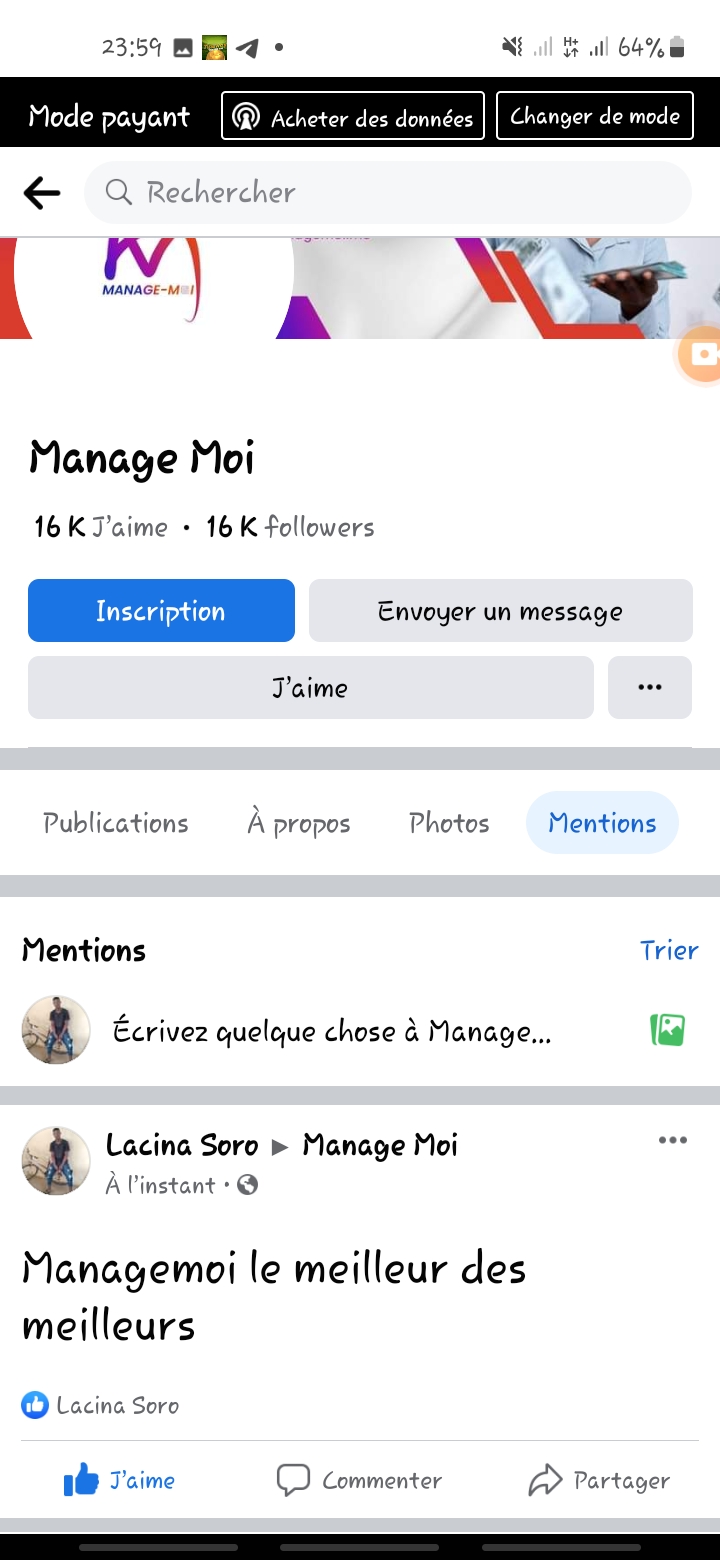
Task: Tap the blue Inscription button
Action: tap(161, 611)
